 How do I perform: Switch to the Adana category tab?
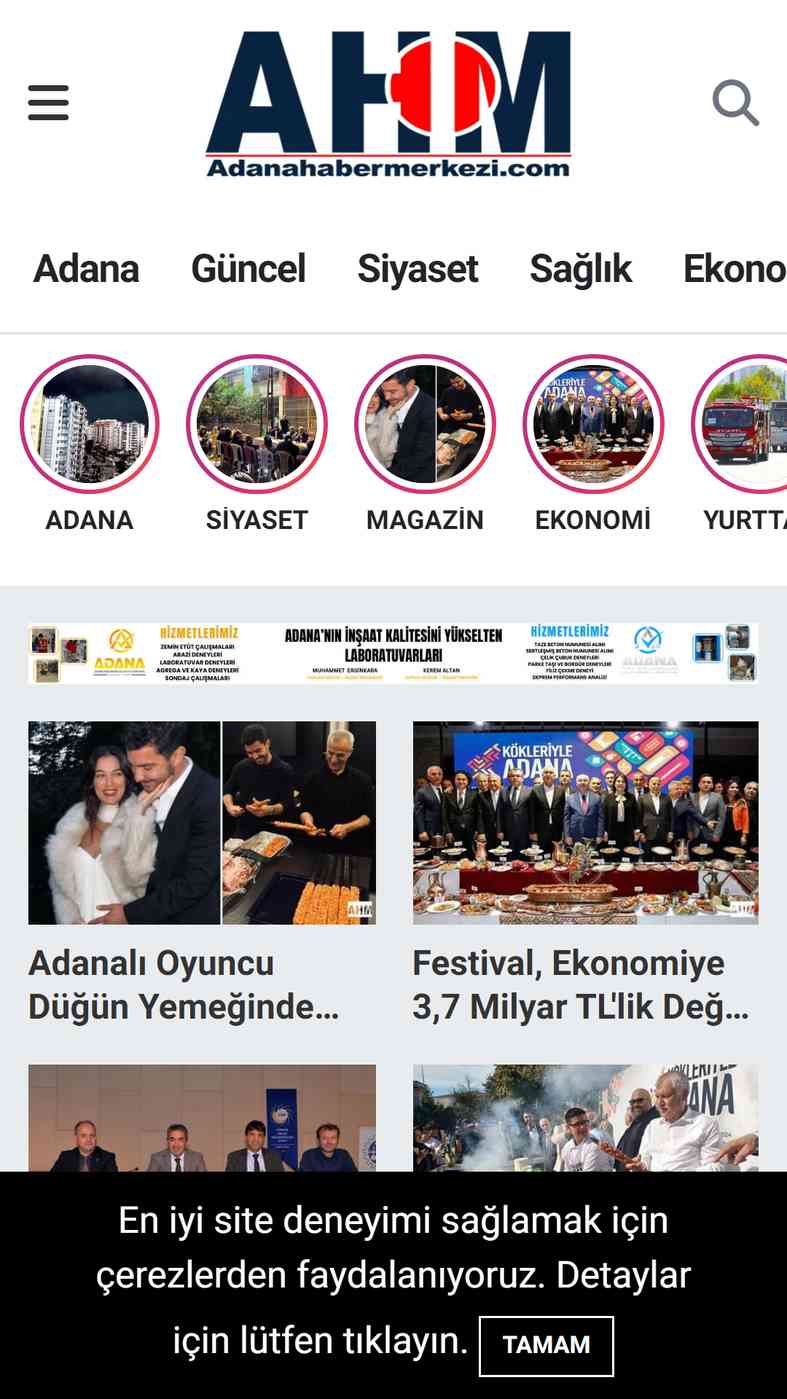[86, 269]
